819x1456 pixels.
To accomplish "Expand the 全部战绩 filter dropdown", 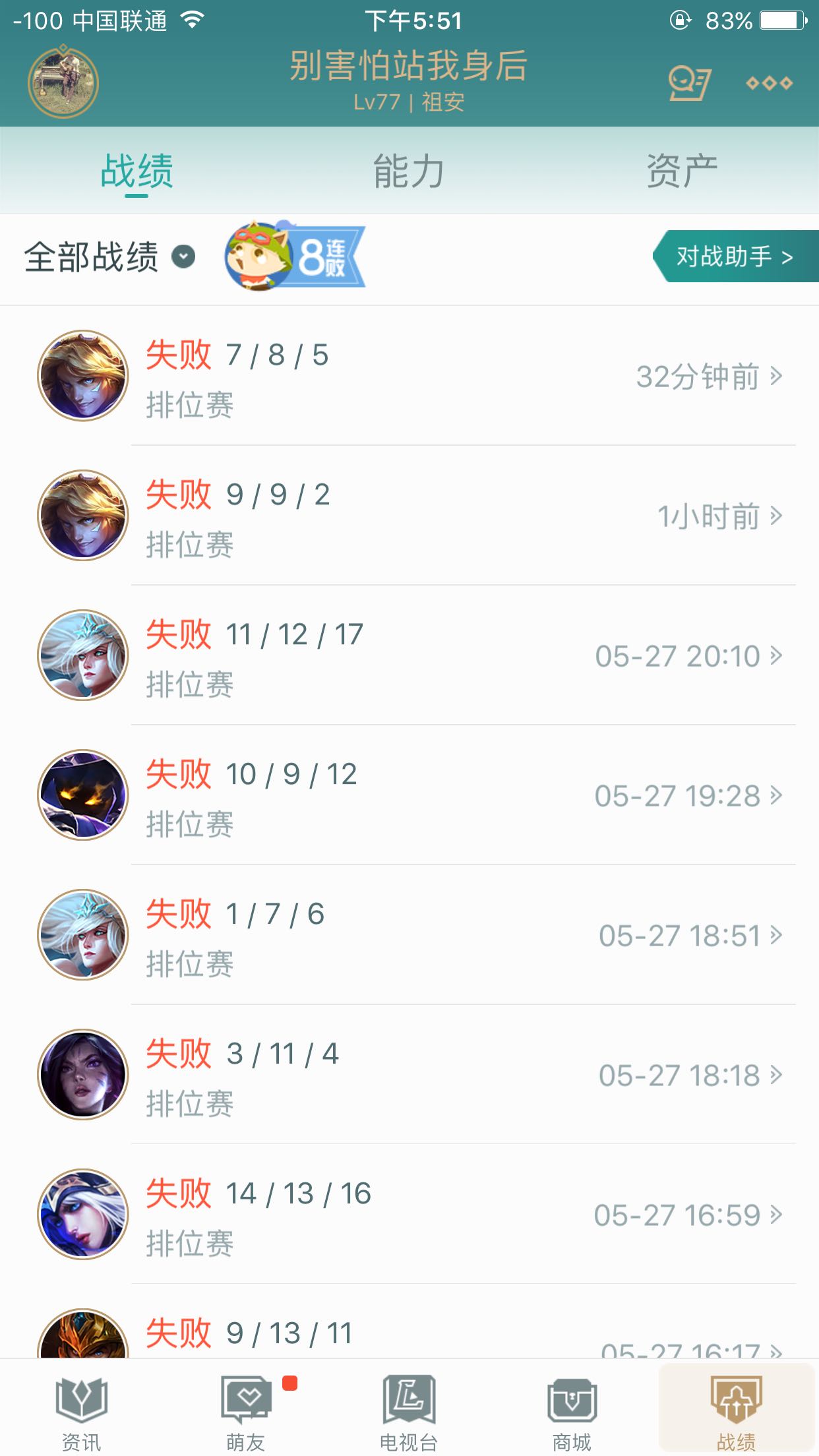I will pyautogui.click(x=110, y=257).
